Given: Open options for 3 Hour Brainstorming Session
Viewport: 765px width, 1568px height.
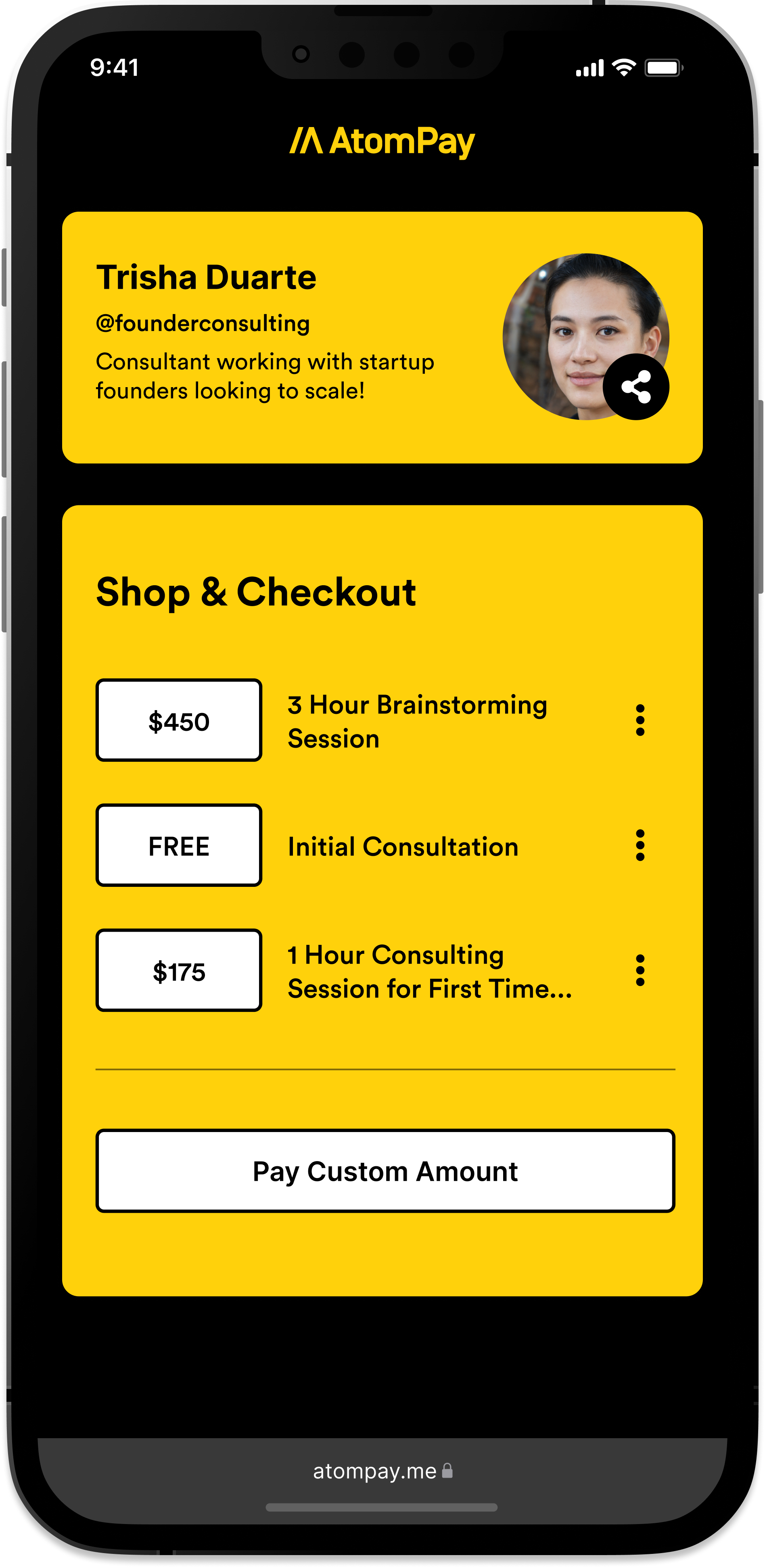Looking at the screenshot, I should (640, 720).
